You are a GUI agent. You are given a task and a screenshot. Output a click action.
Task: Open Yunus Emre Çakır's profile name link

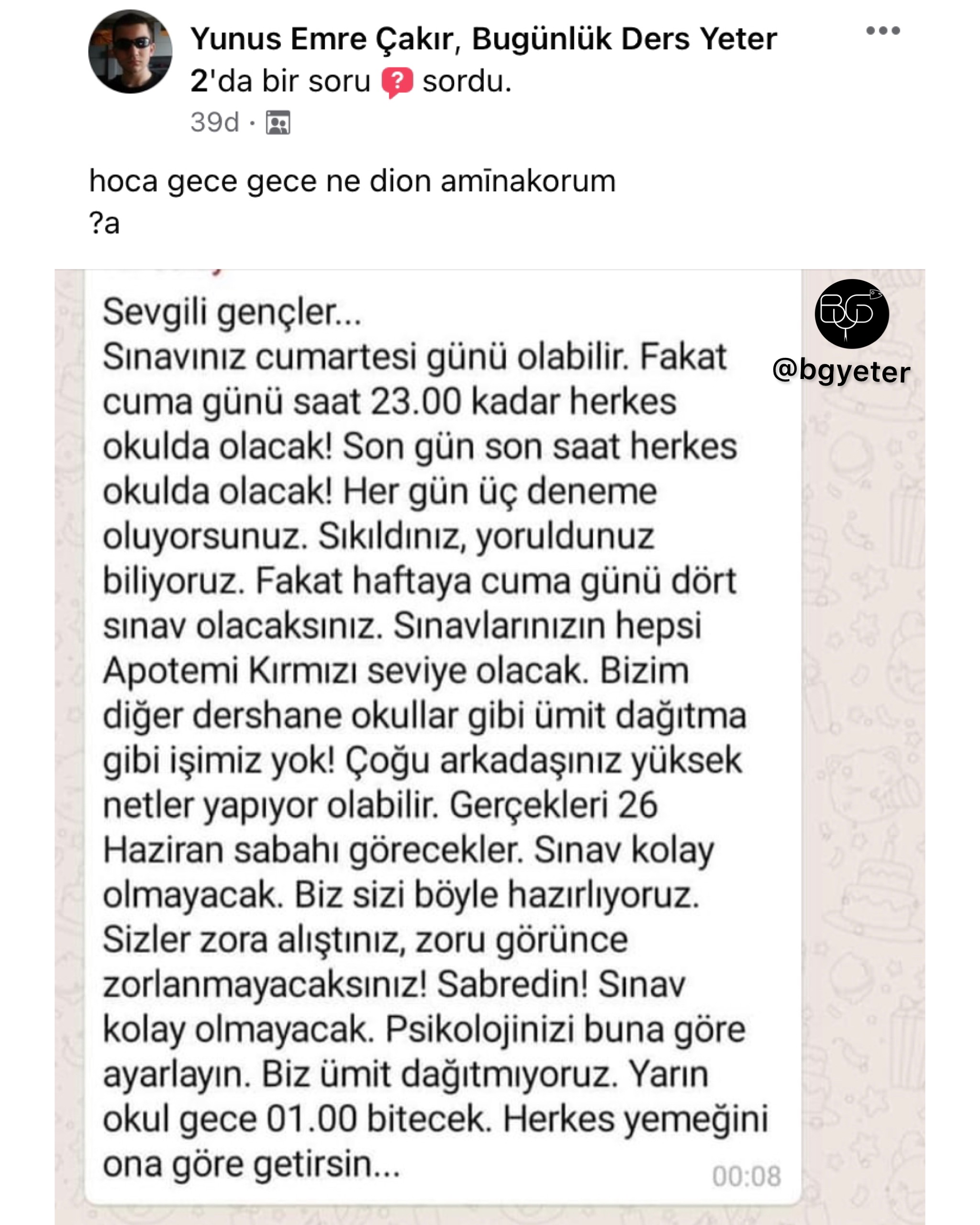[x=322, y=39]
